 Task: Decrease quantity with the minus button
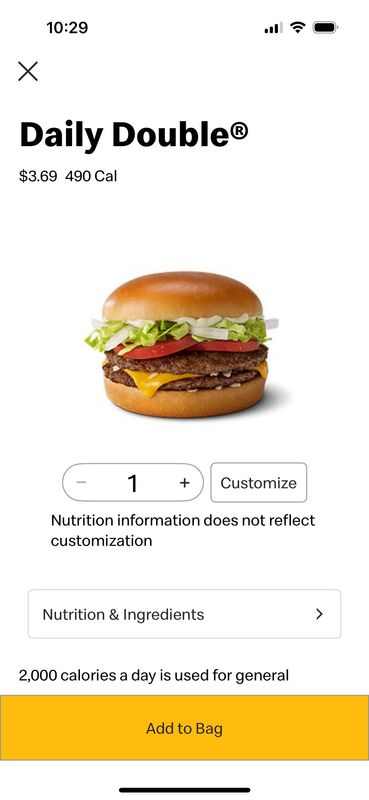pos(83,482)
